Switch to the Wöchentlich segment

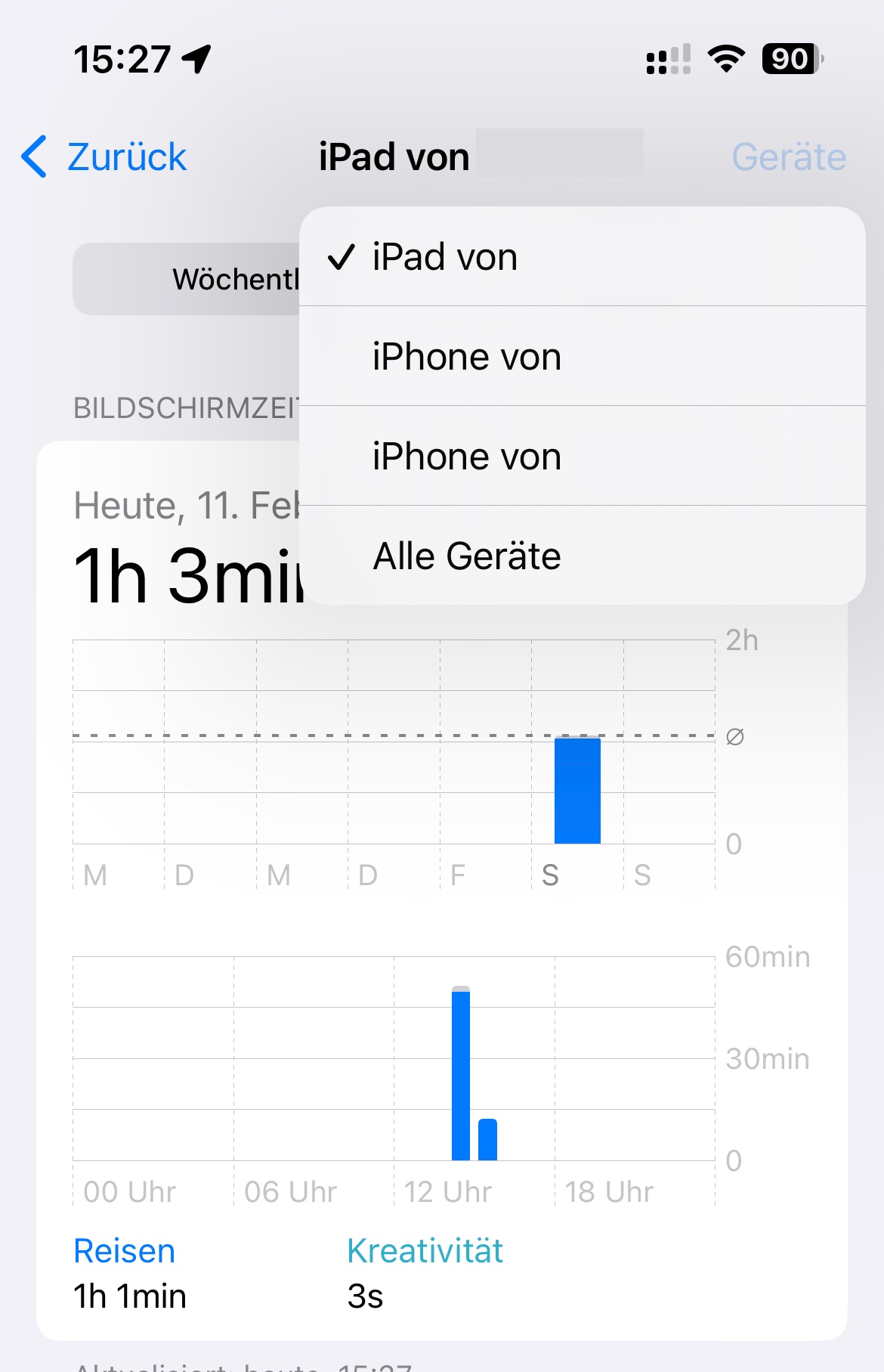point(187,279)
